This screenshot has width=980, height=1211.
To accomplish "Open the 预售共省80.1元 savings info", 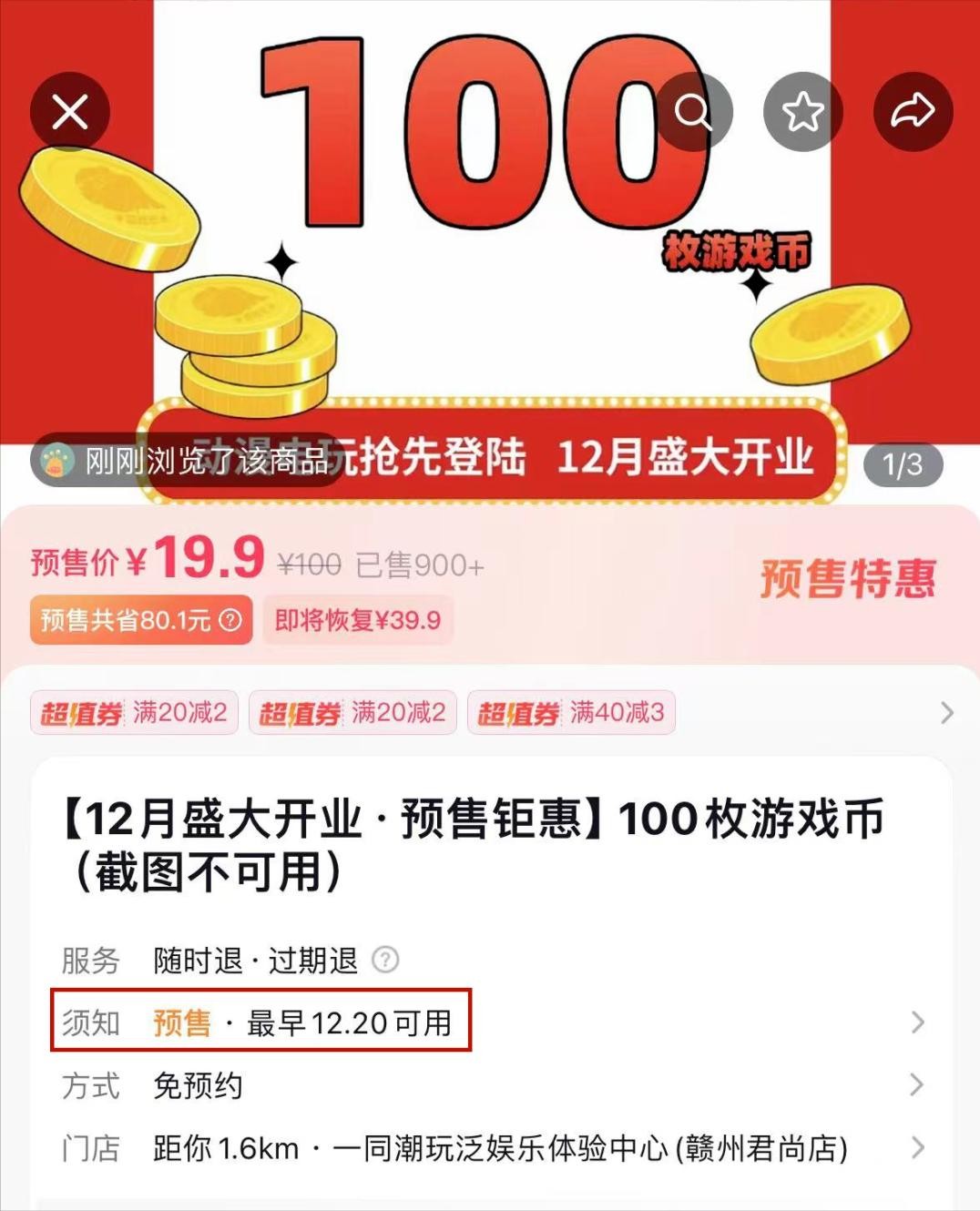I will click(x=140, y=620).
